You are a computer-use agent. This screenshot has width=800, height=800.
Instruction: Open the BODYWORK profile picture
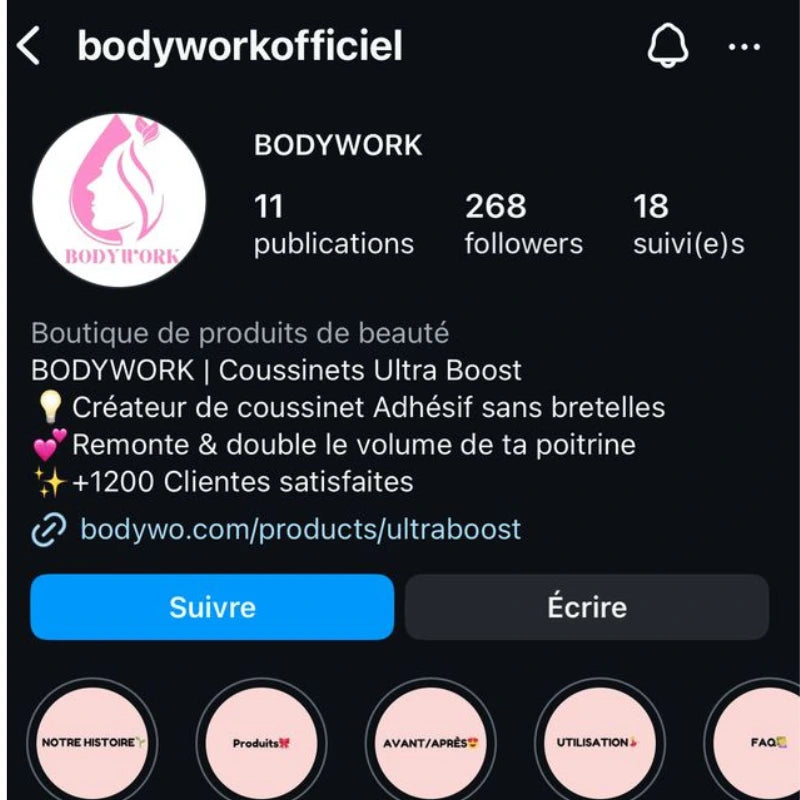[x=120, y=200]
